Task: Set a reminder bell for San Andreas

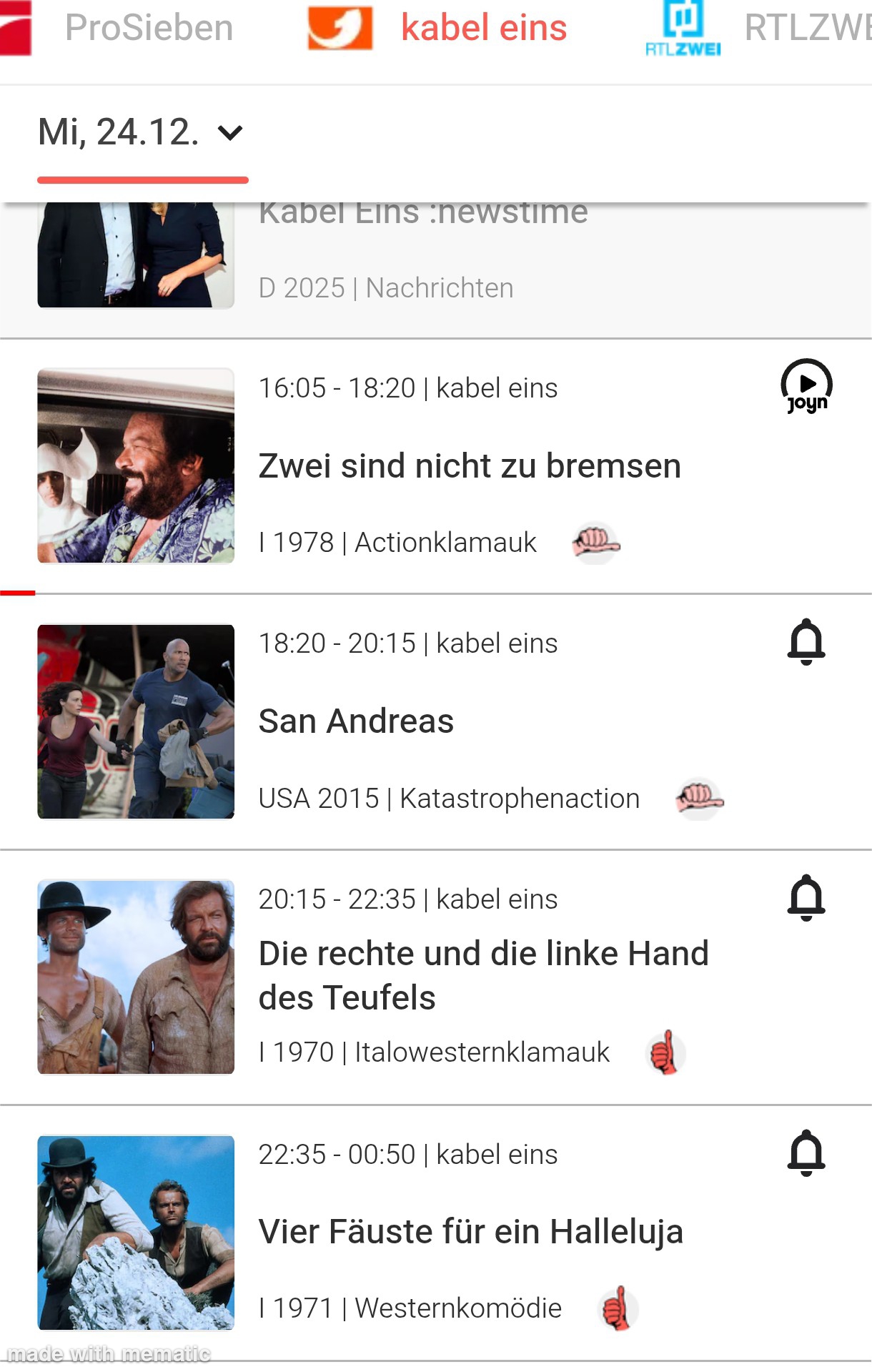Action: tap(806, 641)
